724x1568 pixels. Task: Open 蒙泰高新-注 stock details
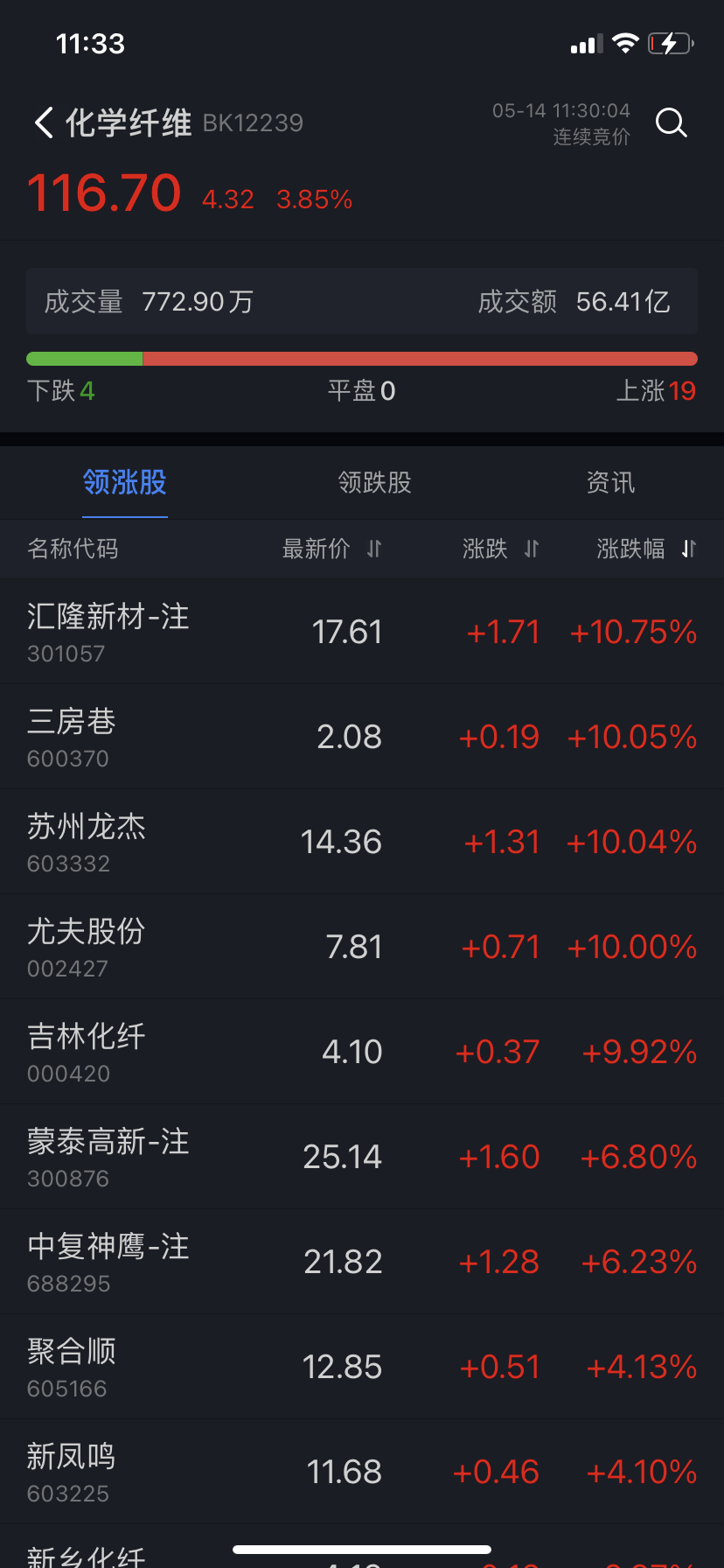pyautogui.click(x=362, y=1157)
